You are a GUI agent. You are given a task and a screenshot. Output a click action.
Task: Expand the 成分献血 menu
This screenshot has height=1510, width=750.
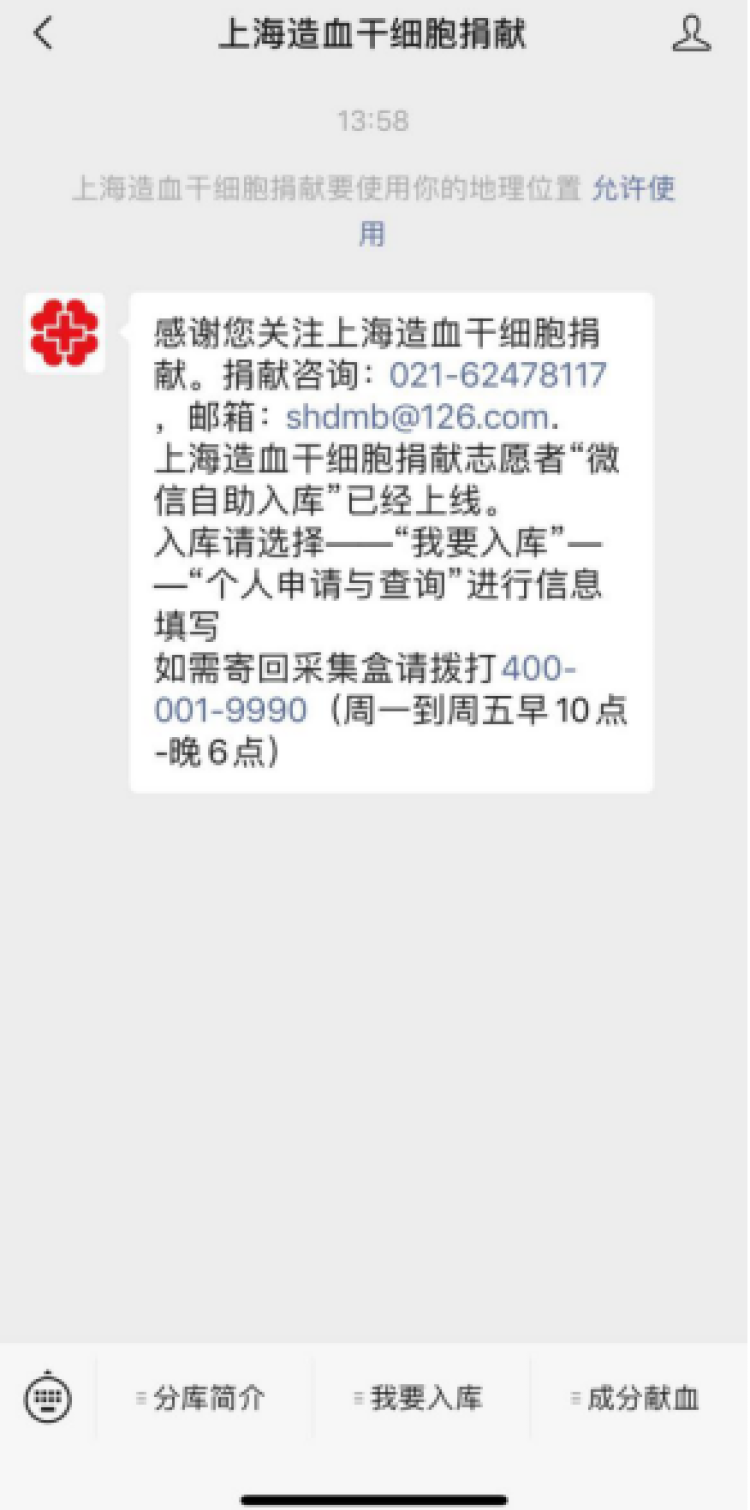[636, 1398]
